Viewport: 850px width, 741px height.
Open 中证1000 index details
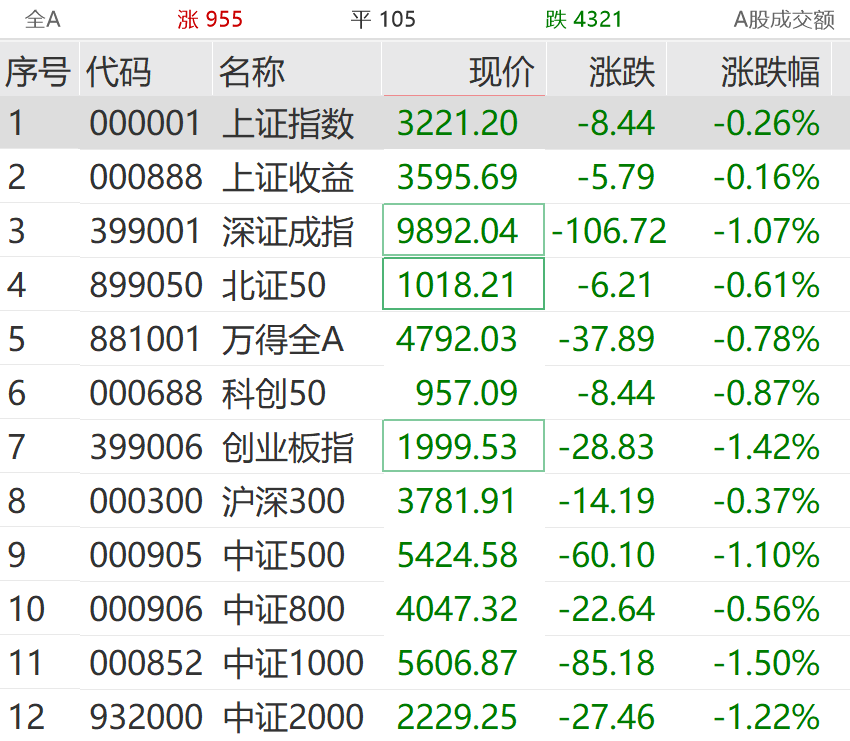point(292,663)
